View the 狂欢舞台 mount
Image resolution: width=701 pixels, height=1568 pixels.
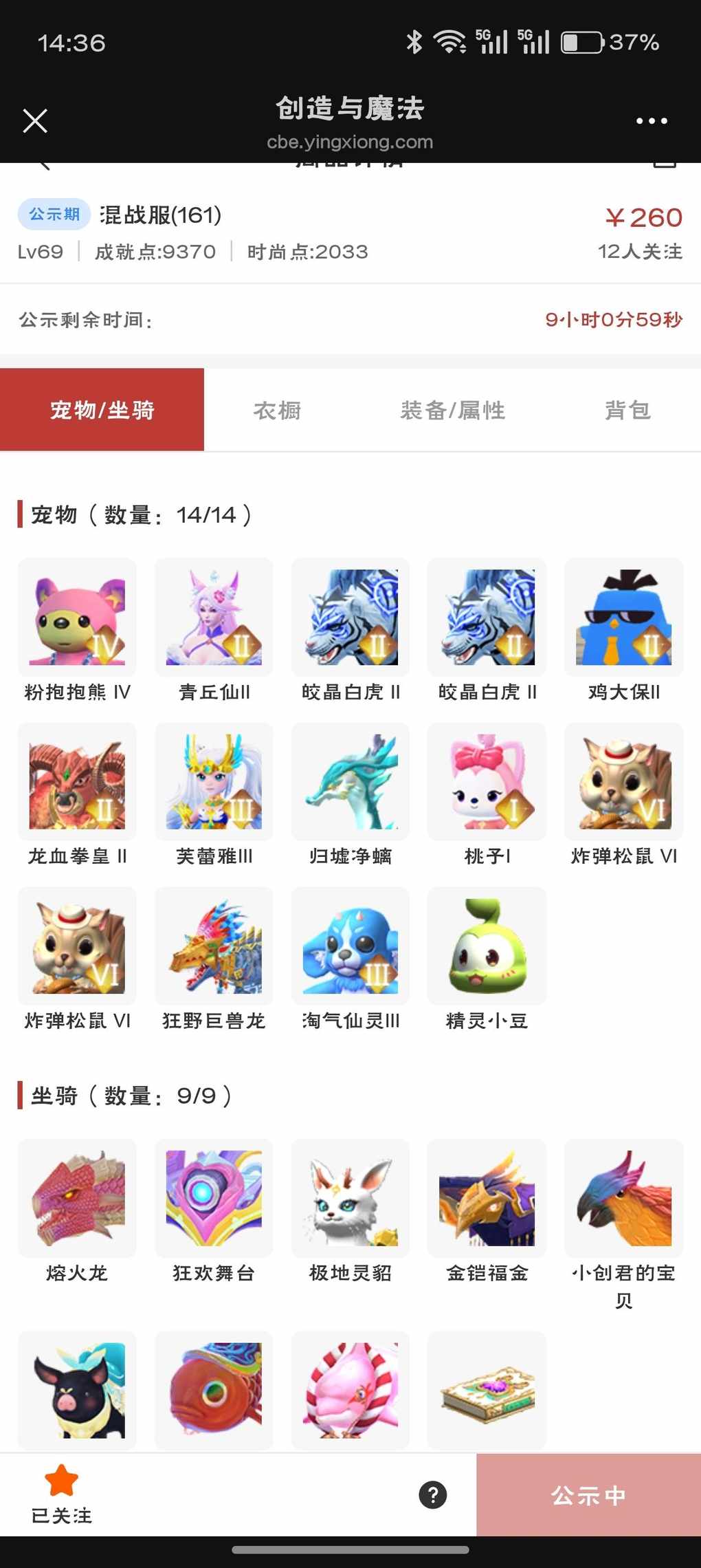[214, 1199]
